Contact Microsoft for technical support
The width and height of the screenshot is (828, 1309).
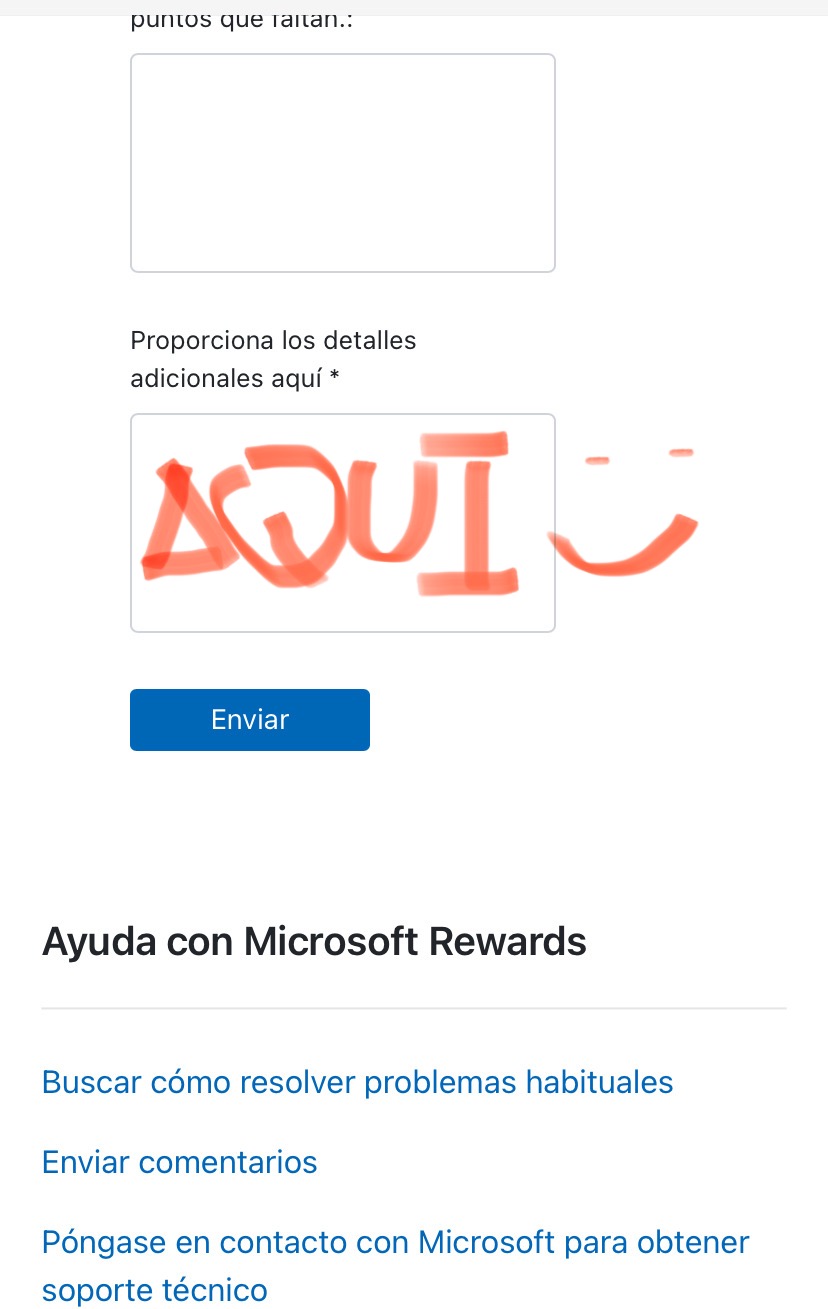[395, 1243]
